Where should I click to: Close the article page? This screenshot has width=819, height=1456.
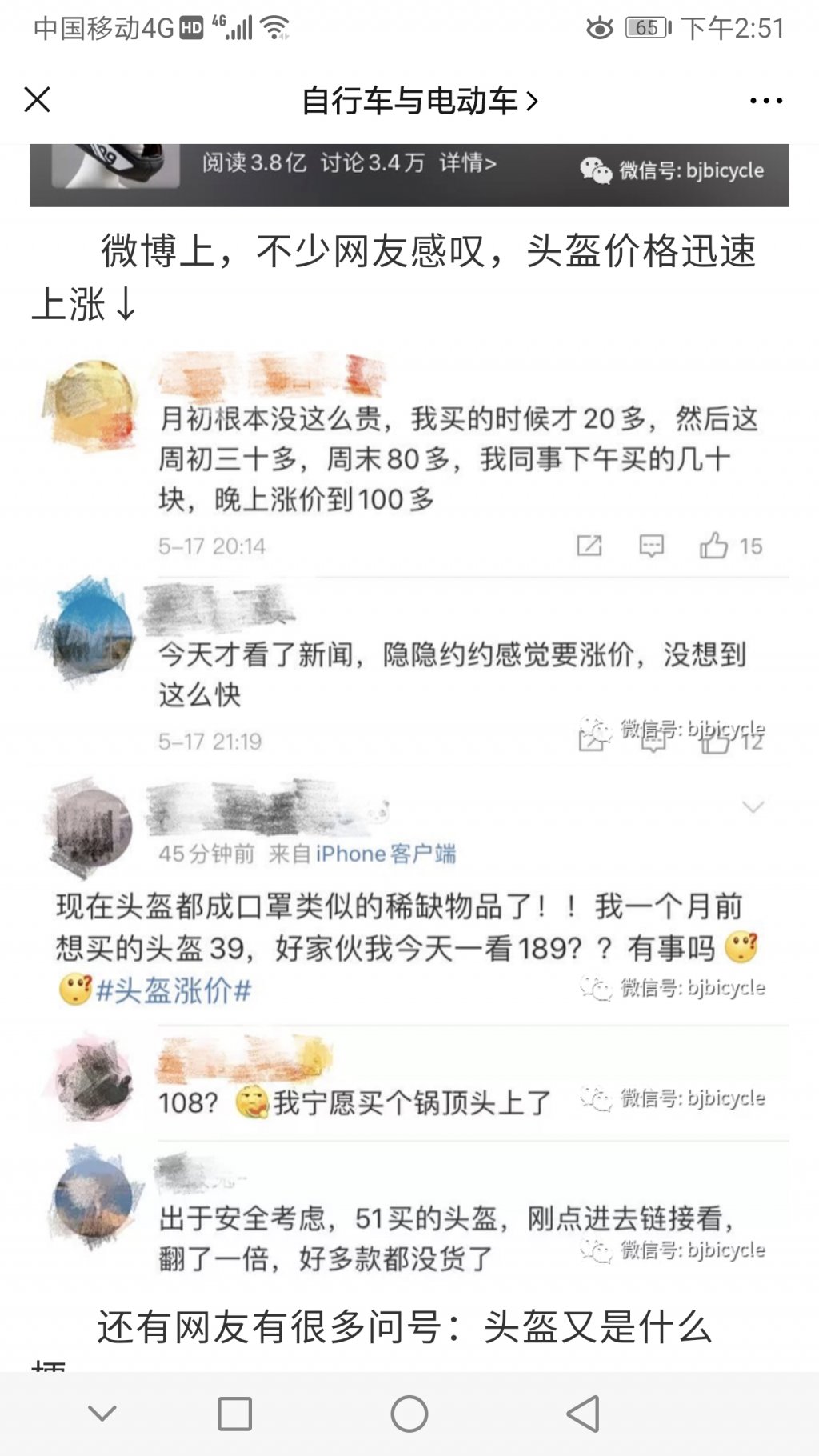click(x=38, y=100)
